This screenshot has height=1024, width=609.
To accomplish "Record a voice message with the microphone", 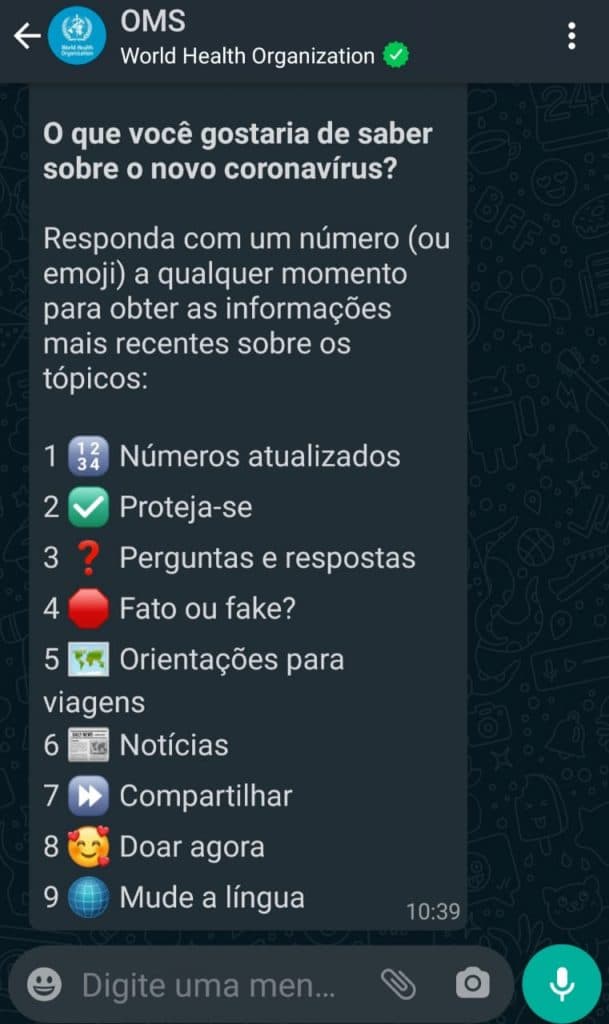I will (561, 984).
